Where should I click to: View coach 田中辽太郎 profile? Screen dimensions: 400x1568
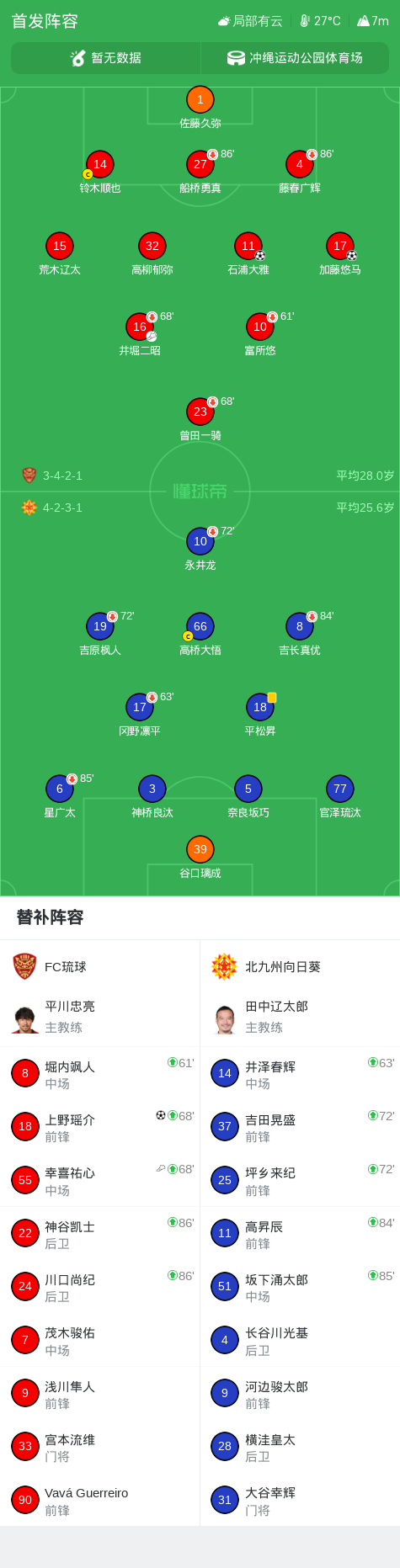point(300,1017)
